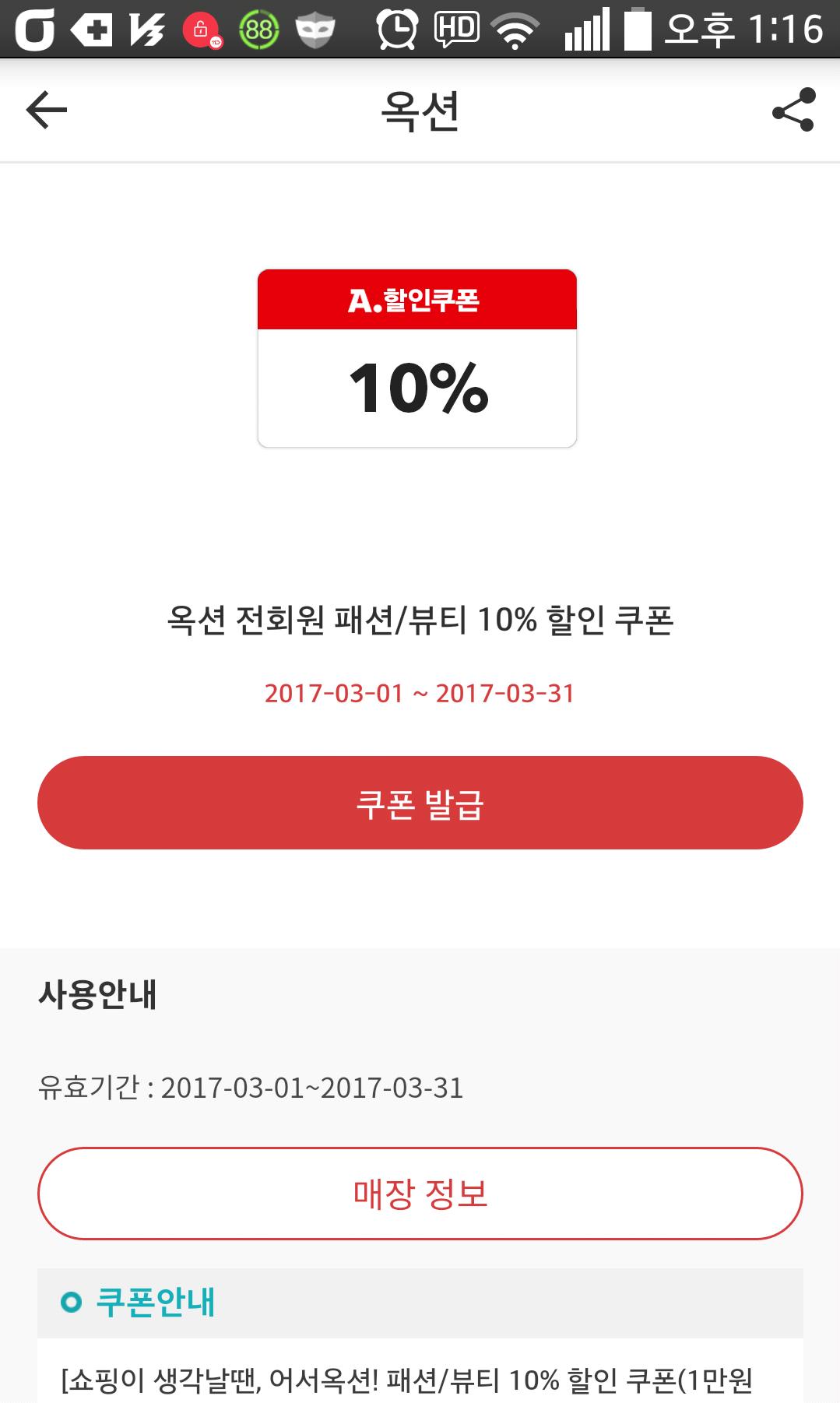Viewport: 840px width, 1403px height.
Task: Tap the 쿠폰 발급 button
Action: (420, 803)
